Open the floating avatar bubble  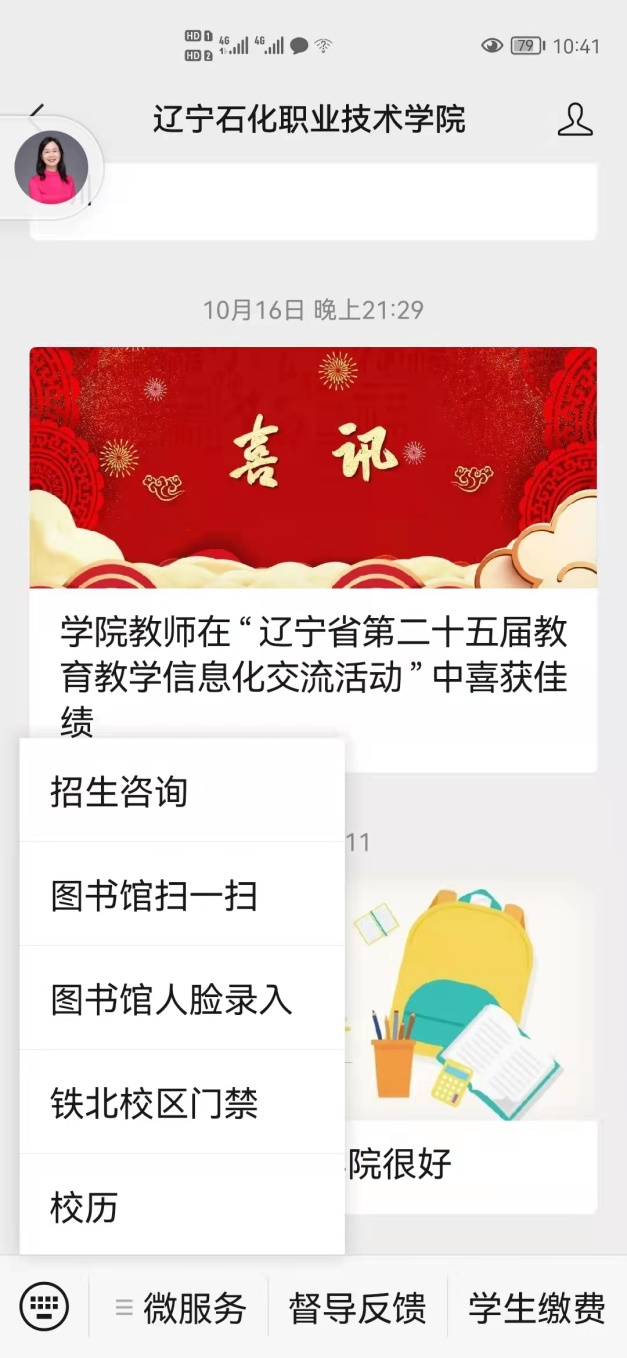[51, 167]
